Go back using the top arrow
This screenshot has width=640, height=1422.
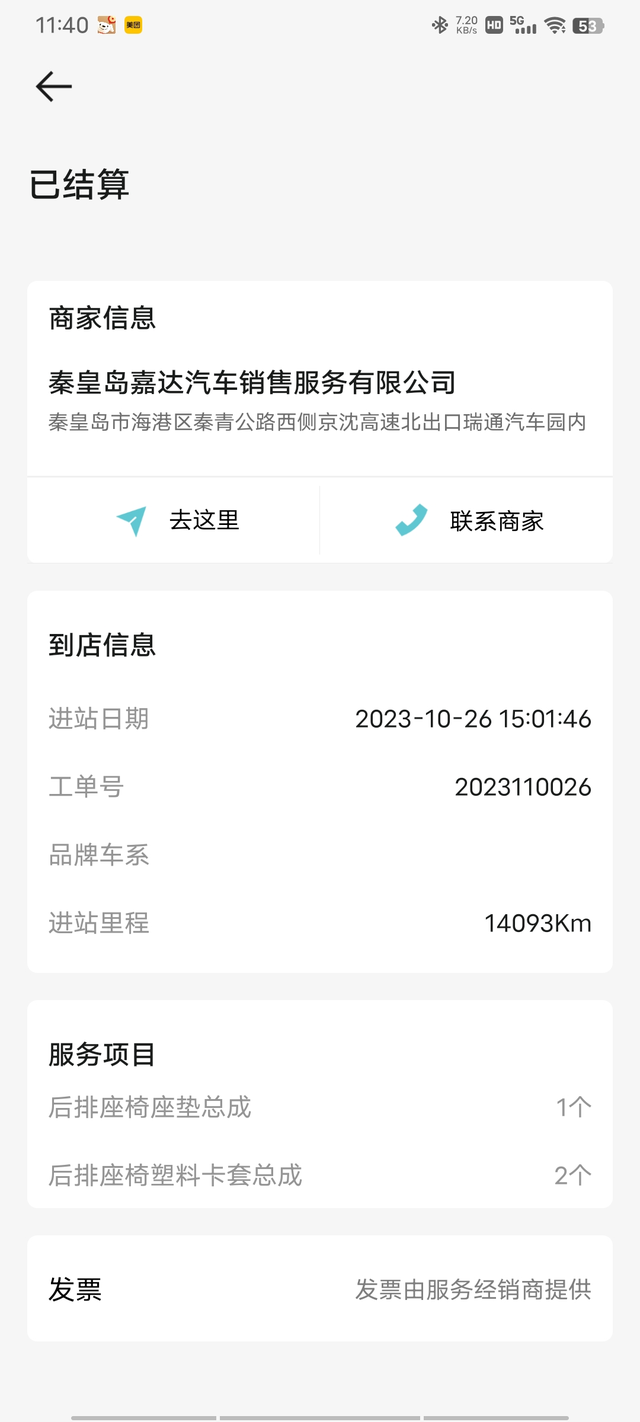pos(54,87)
